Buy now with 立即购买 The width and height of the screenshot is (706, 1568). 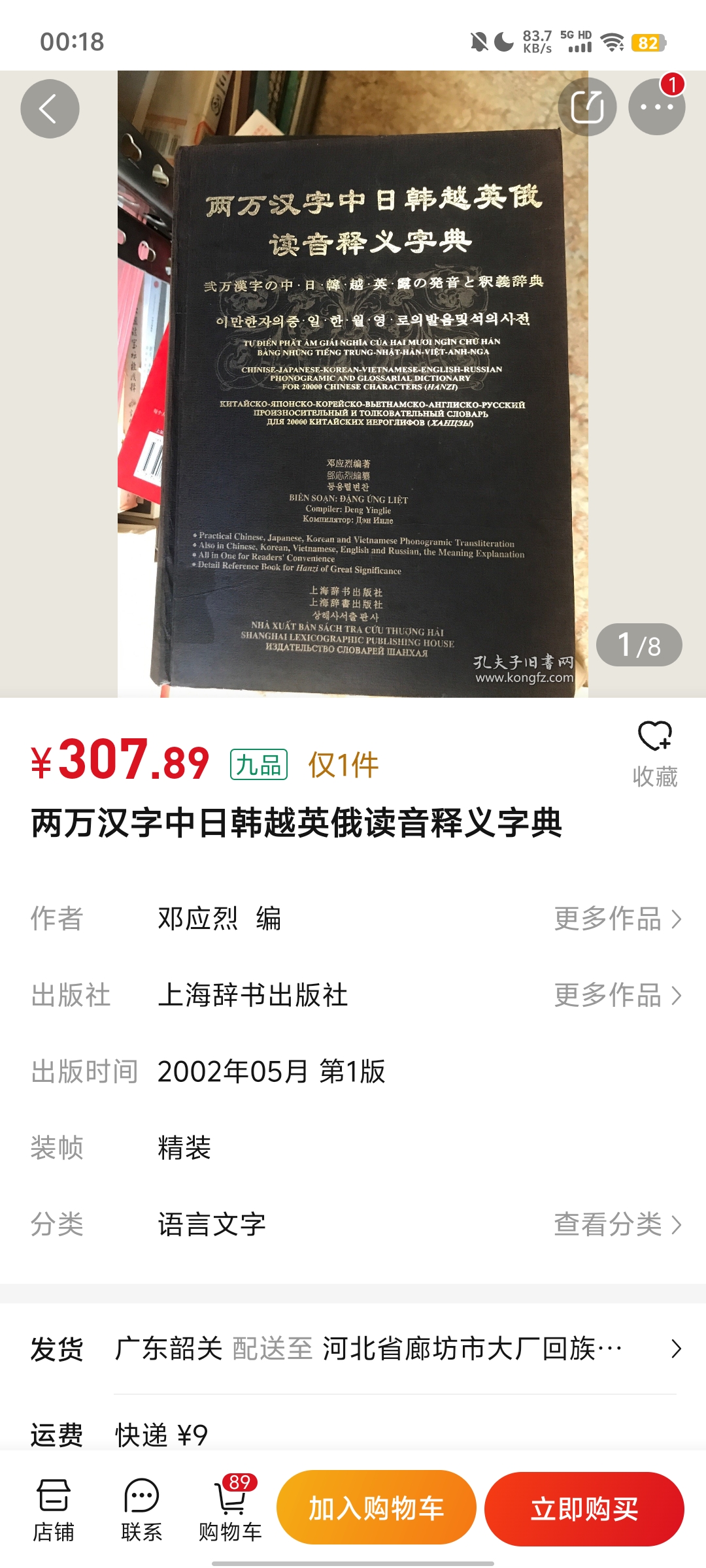coord(584,1508)
